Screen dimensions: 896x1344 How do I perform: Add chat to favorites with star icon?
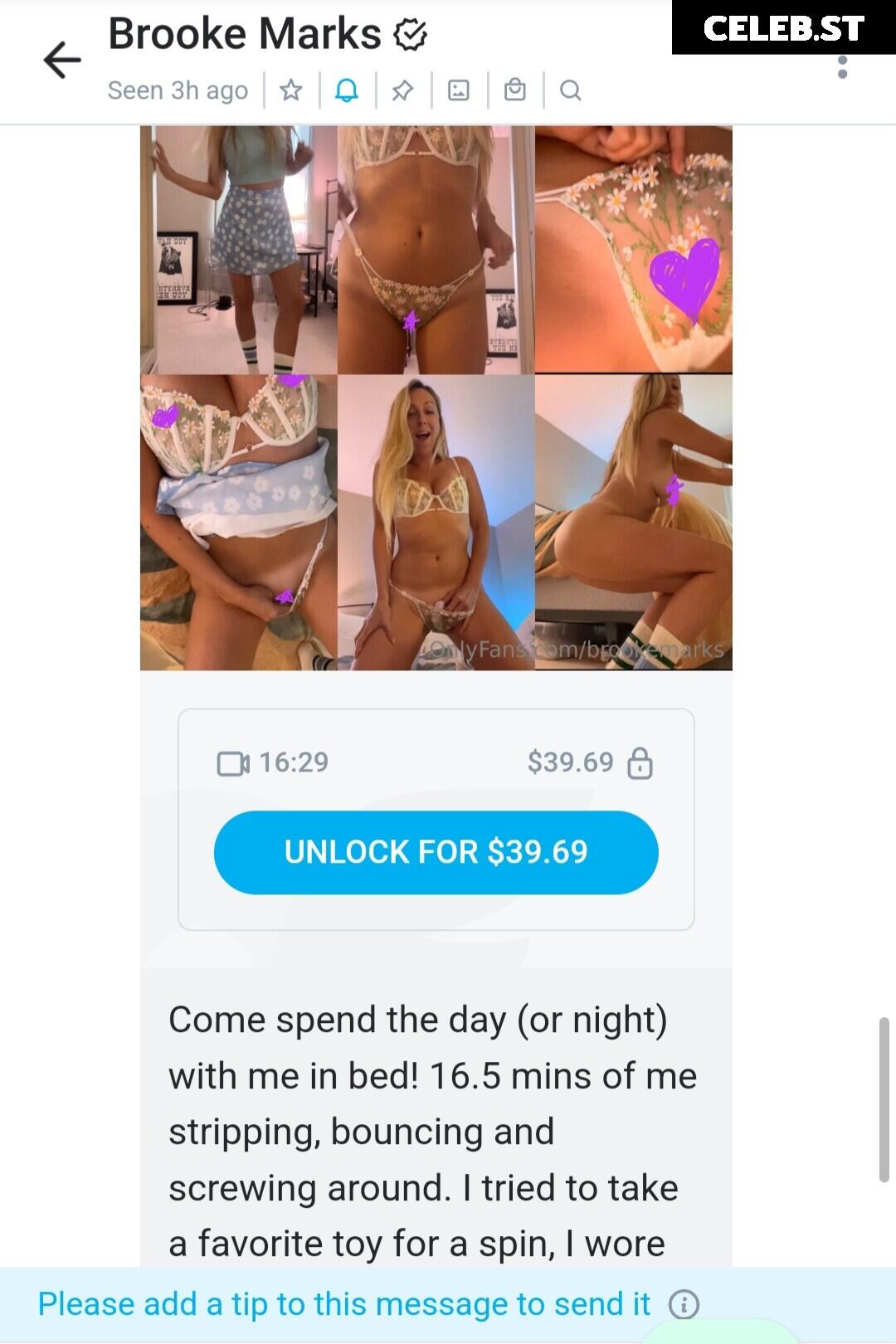(290, 90)
